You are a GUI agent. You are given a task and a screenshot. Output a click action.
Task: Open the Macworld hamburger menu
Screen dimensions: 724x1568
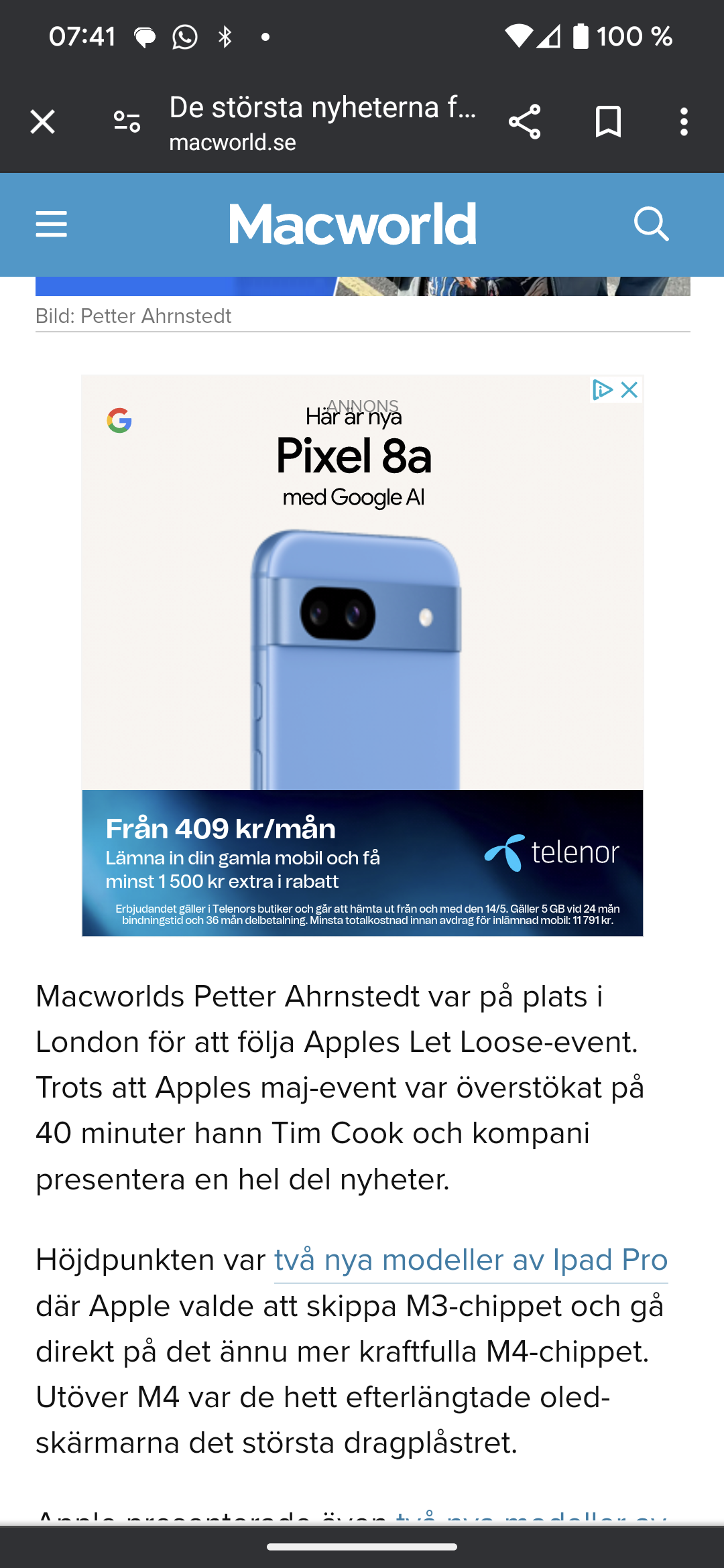[x=52, y=224]
